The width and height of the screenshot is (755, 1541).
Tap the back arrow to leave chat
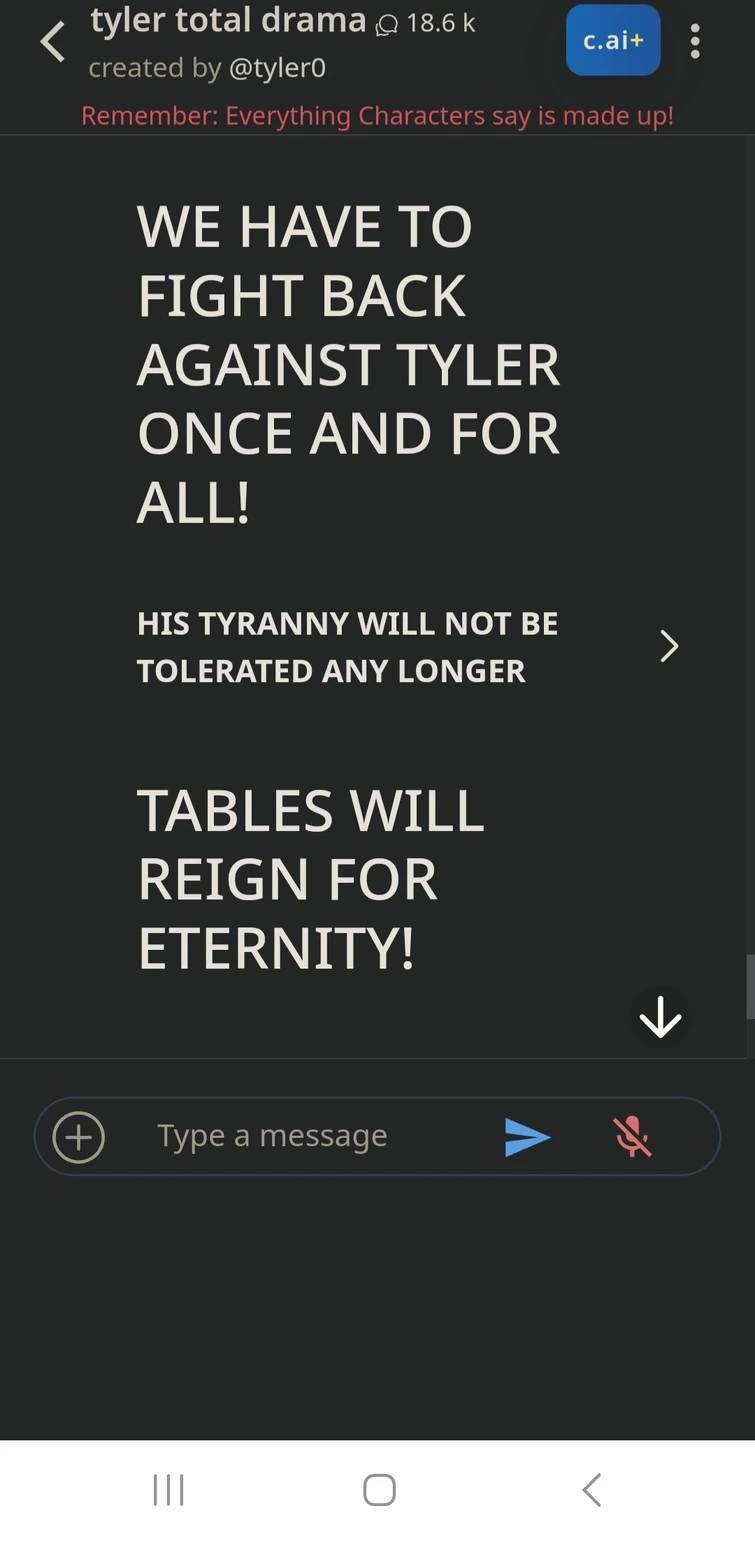(x=52, y=41)
